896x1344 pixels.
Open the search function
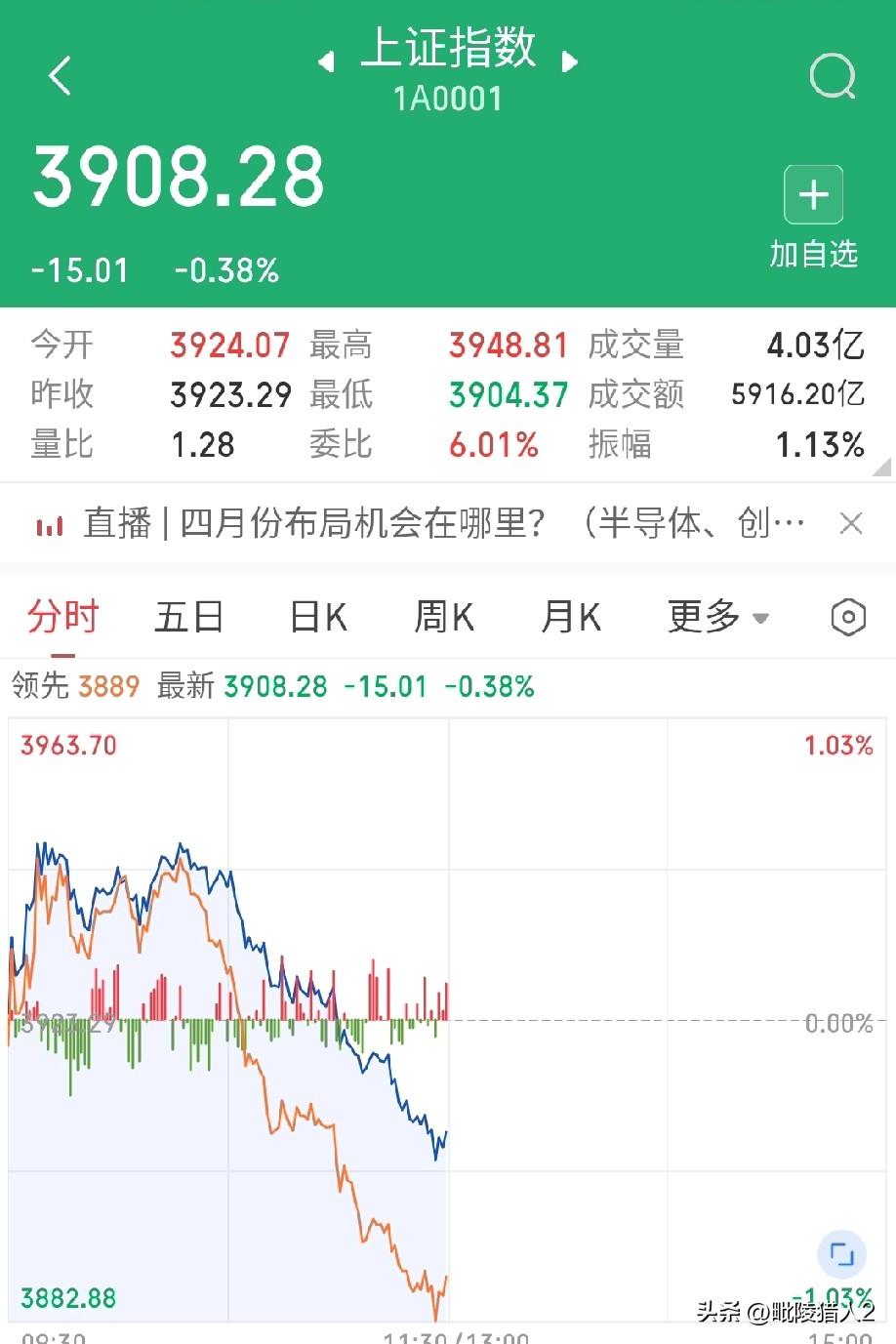tap(831, 77)
